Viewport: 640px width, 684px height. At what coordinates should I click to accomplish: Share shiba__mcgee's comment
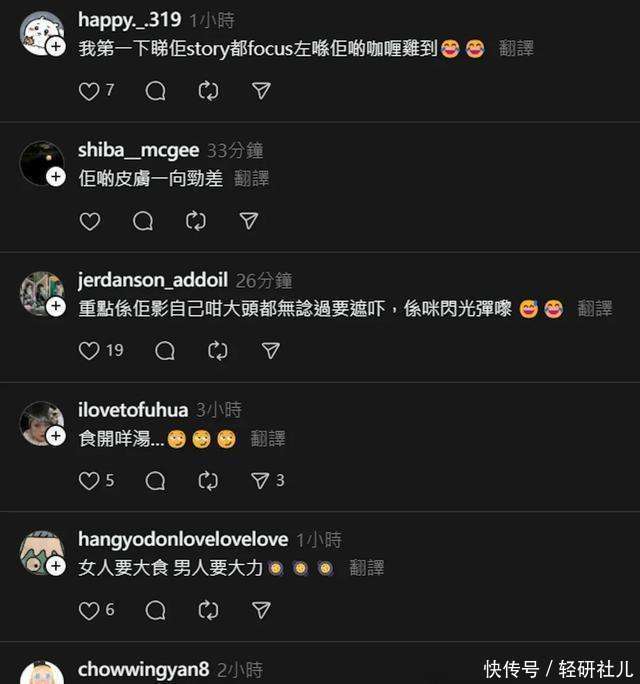click(249, 221)
